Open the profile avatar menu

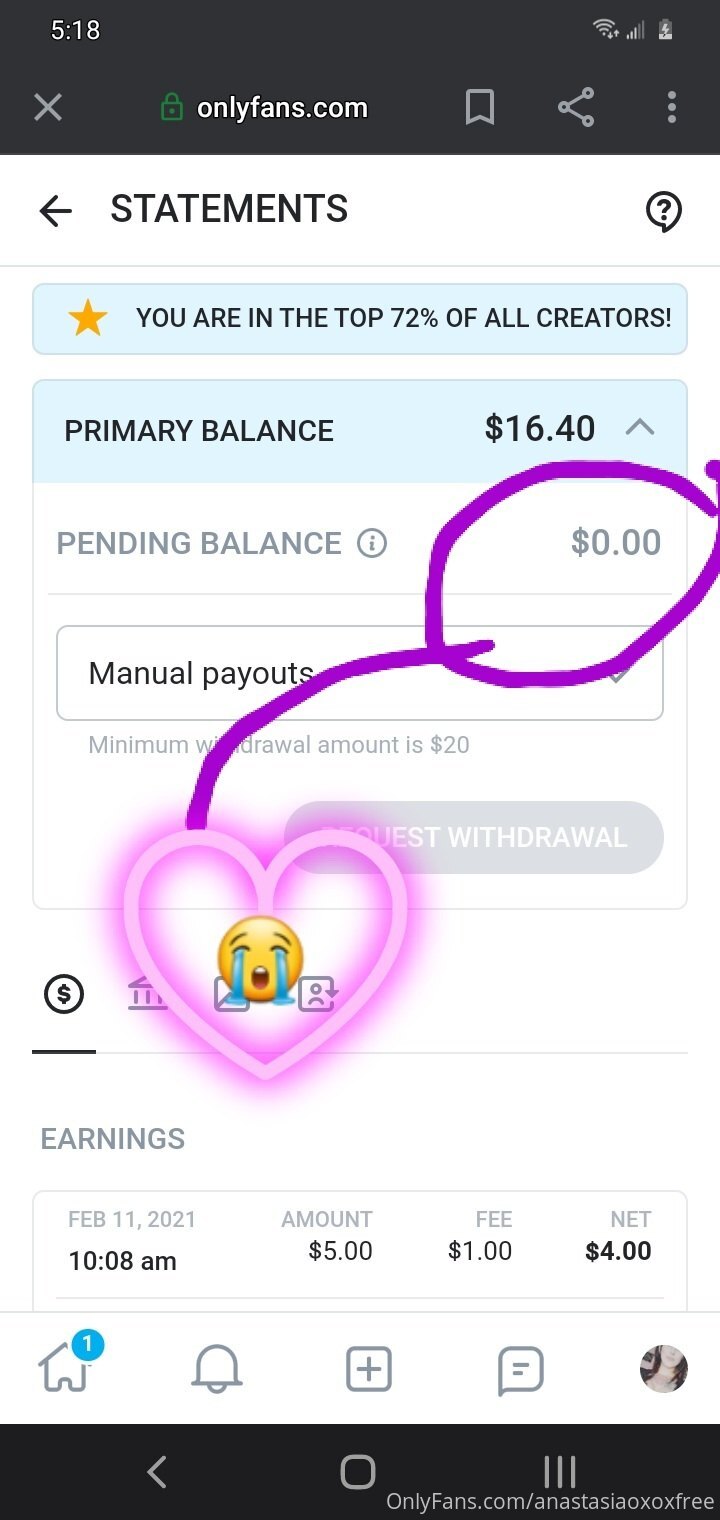[664, 1369]
